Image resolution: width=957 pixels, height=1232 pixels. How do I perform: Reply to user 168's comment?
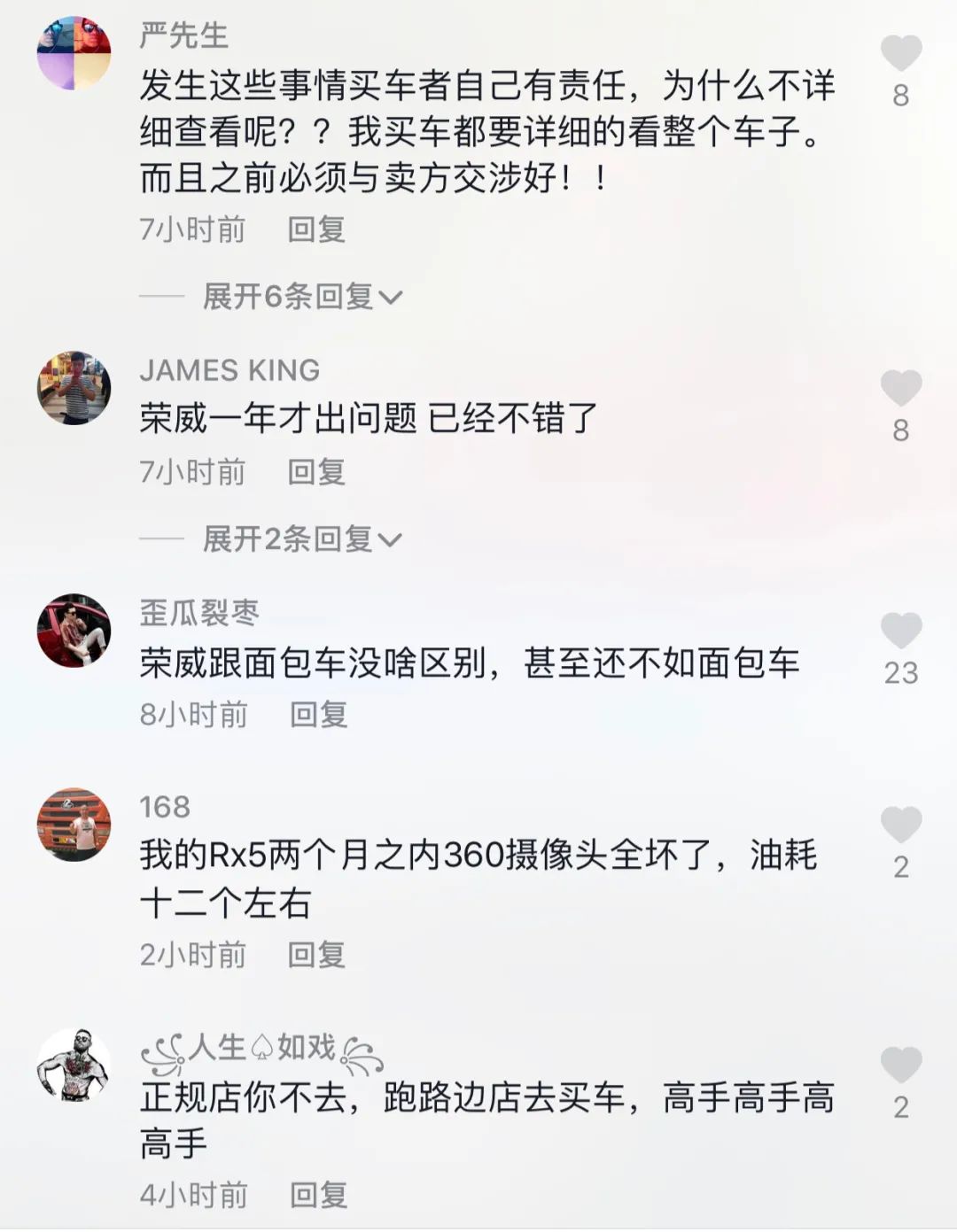[x=316, y=955]
